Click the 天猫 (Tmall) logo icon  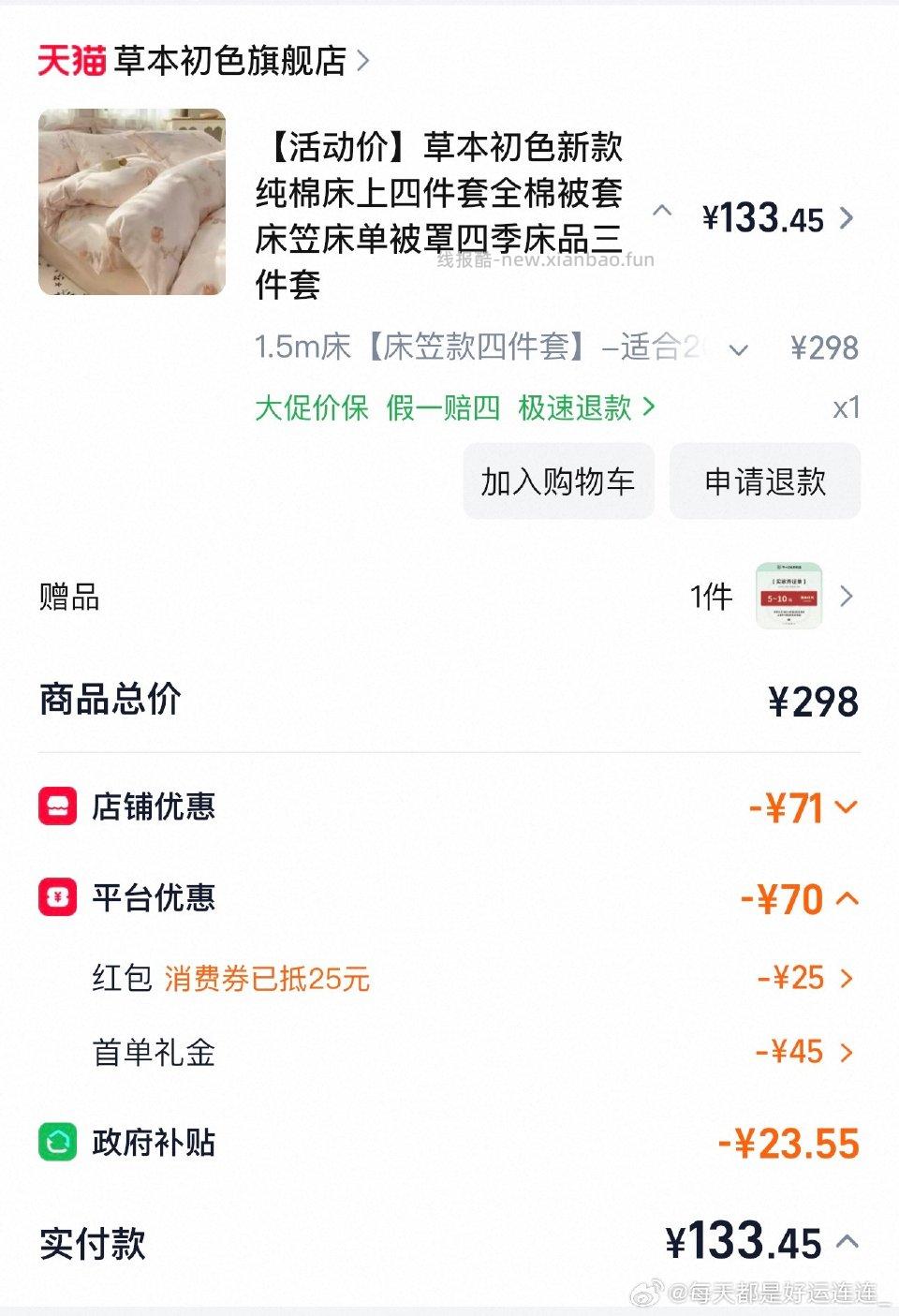click(x=69, y=60)
